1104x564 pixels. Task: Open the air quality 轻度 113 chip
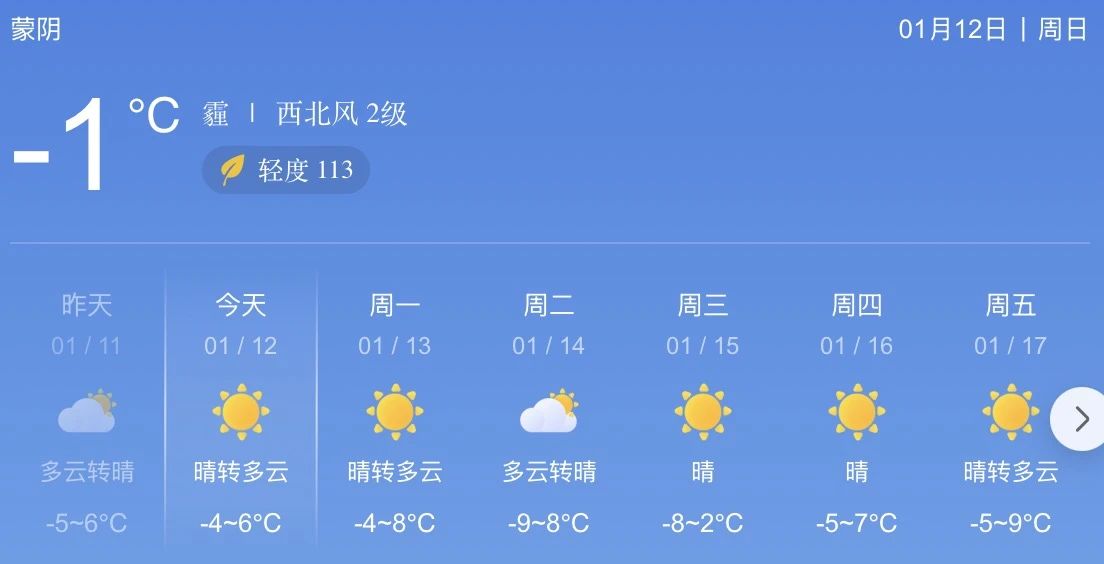(x=286, y=170)
